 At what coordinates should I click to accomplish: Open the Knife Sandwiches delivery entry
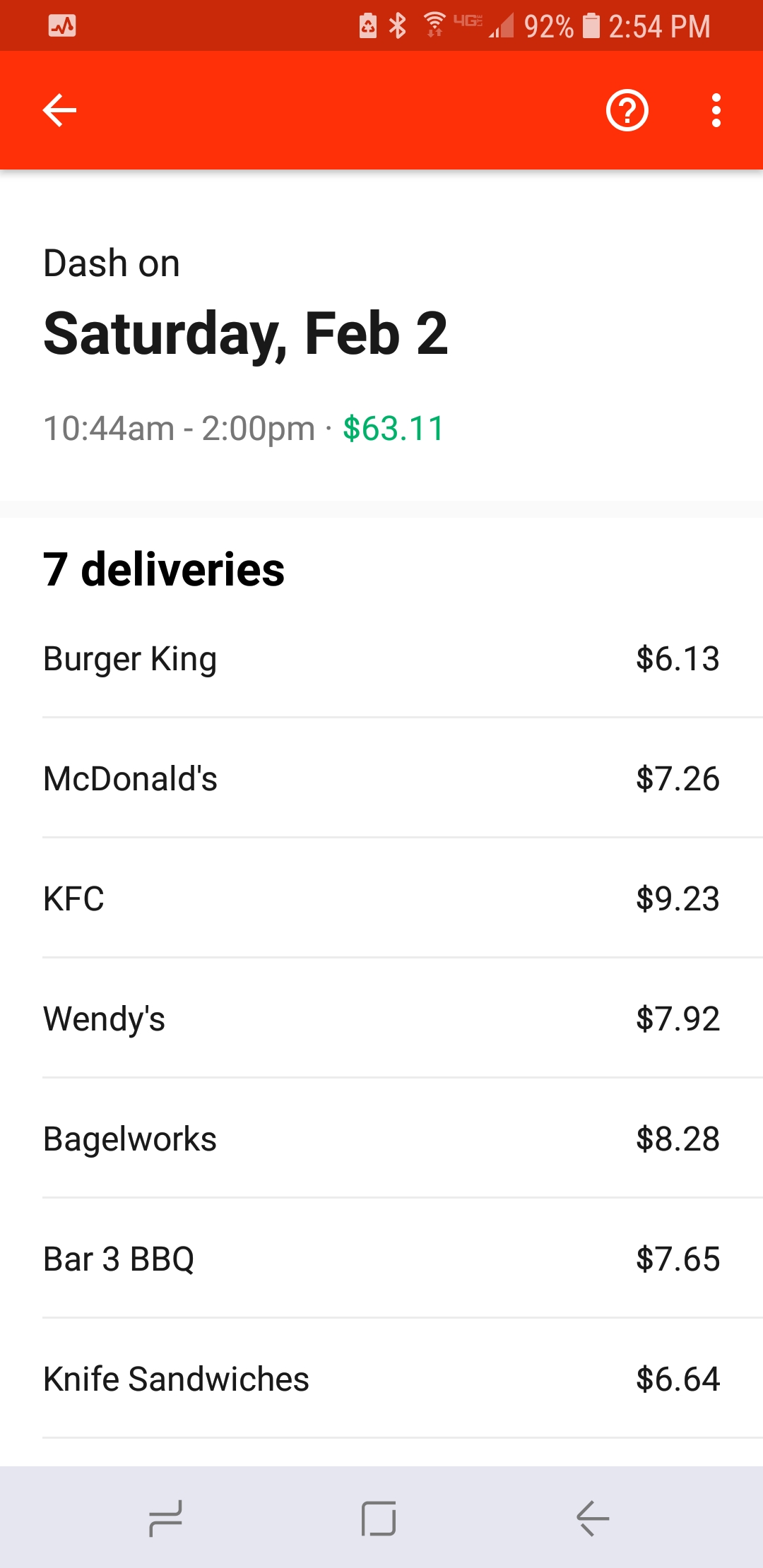coord(381,1377)
